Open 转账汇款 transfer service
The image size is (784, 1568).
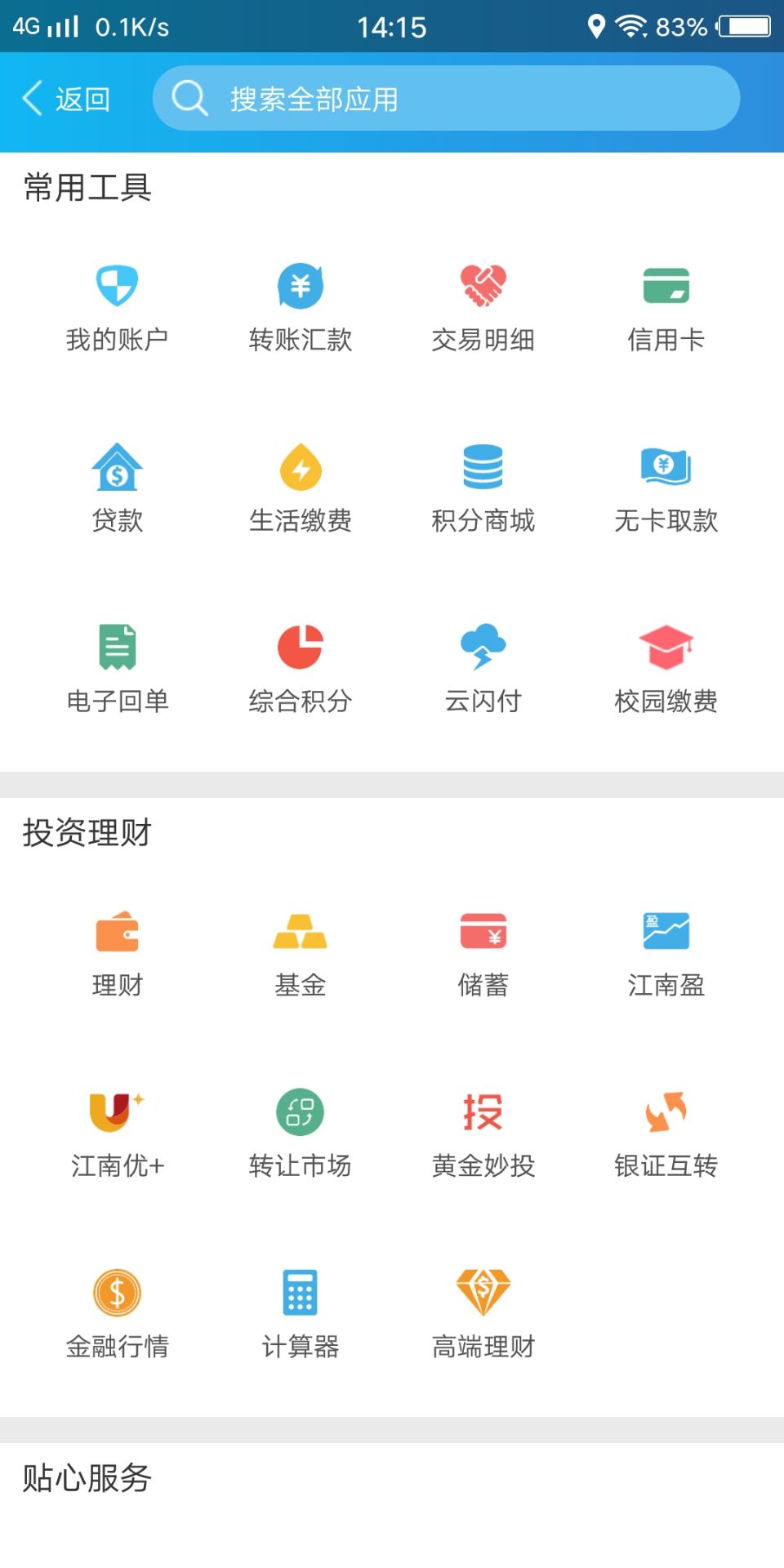coord(301,306)
